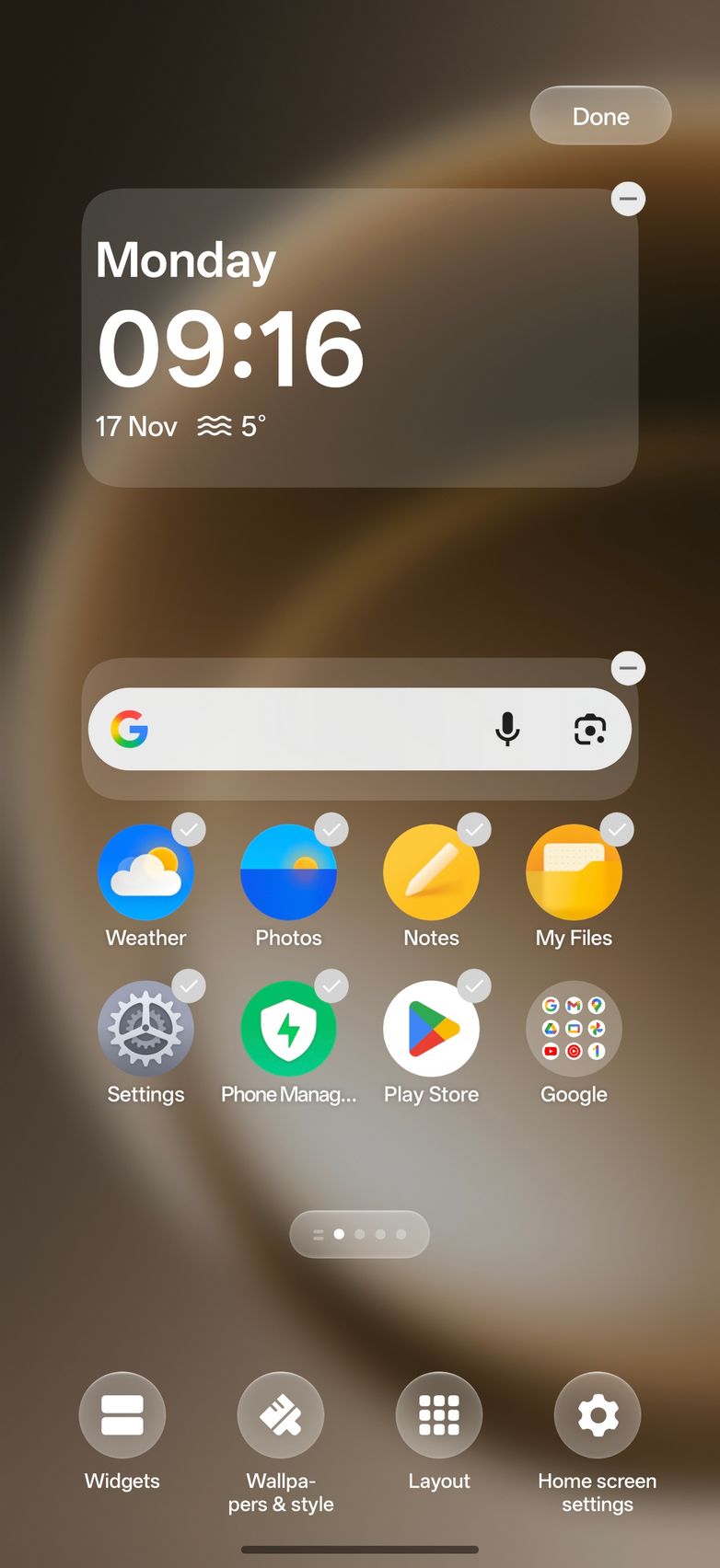Screen dimensions: 720x1568
Task: Open Wallpapers & style
Action: pos(281,1415)
